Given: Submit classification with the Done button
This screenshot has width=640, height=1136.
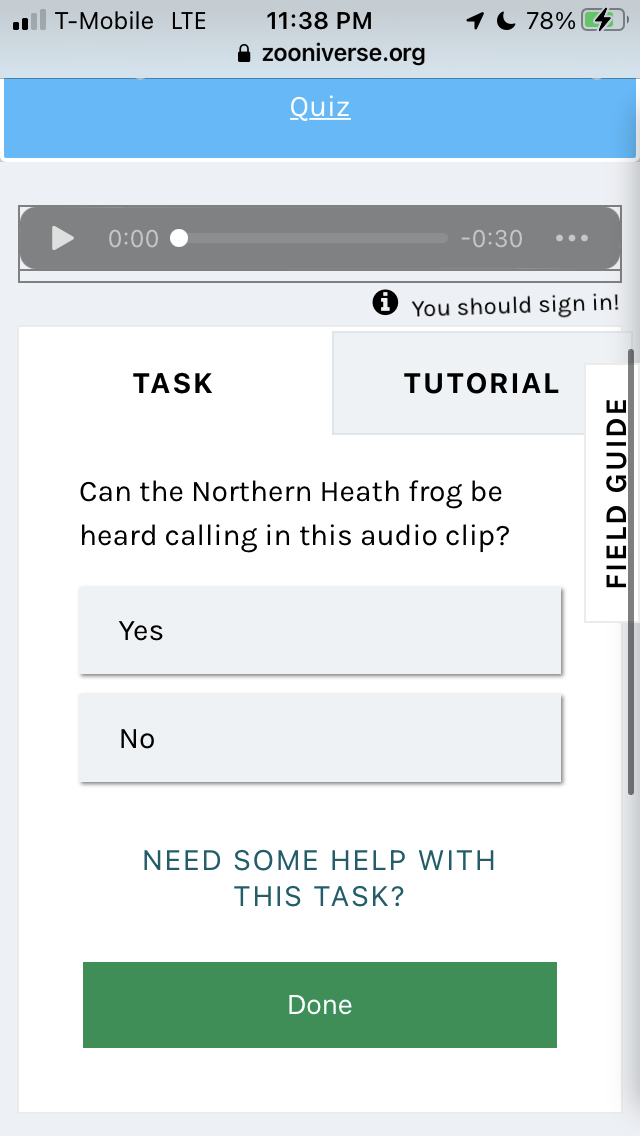Looking at the screenshot, I should 320,1005.
